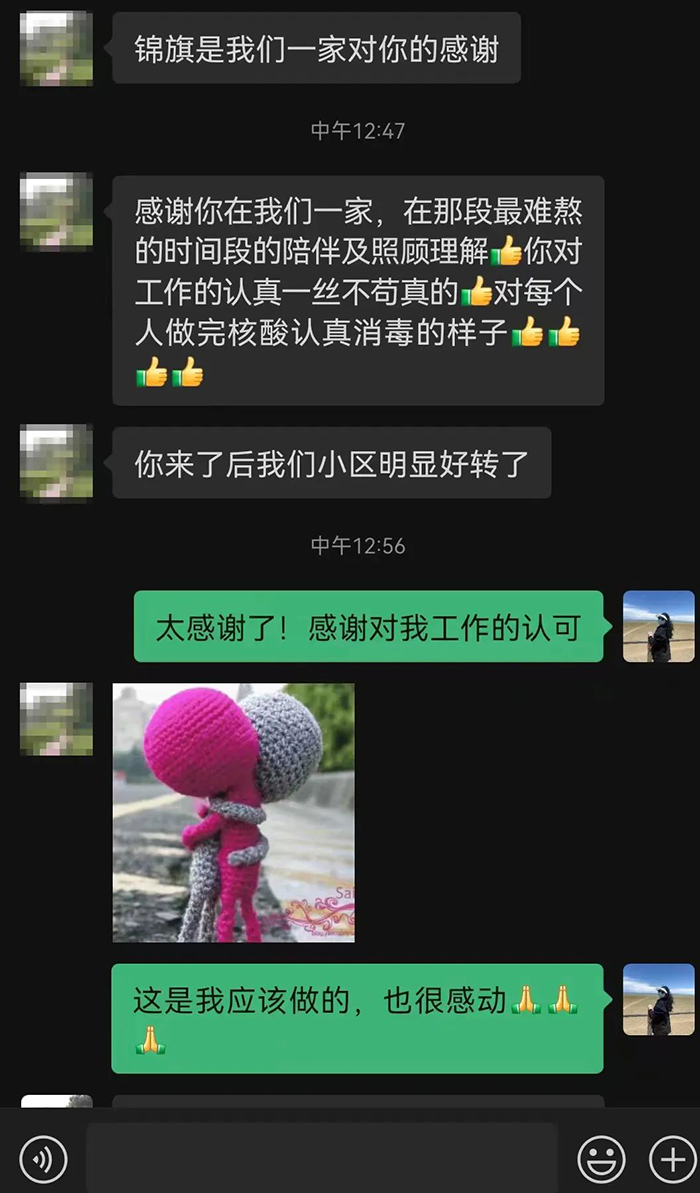Open sender's avatar beside "锦旗是我们一家对你的感谢"
700x1193 pixels.
coord(57,48)
